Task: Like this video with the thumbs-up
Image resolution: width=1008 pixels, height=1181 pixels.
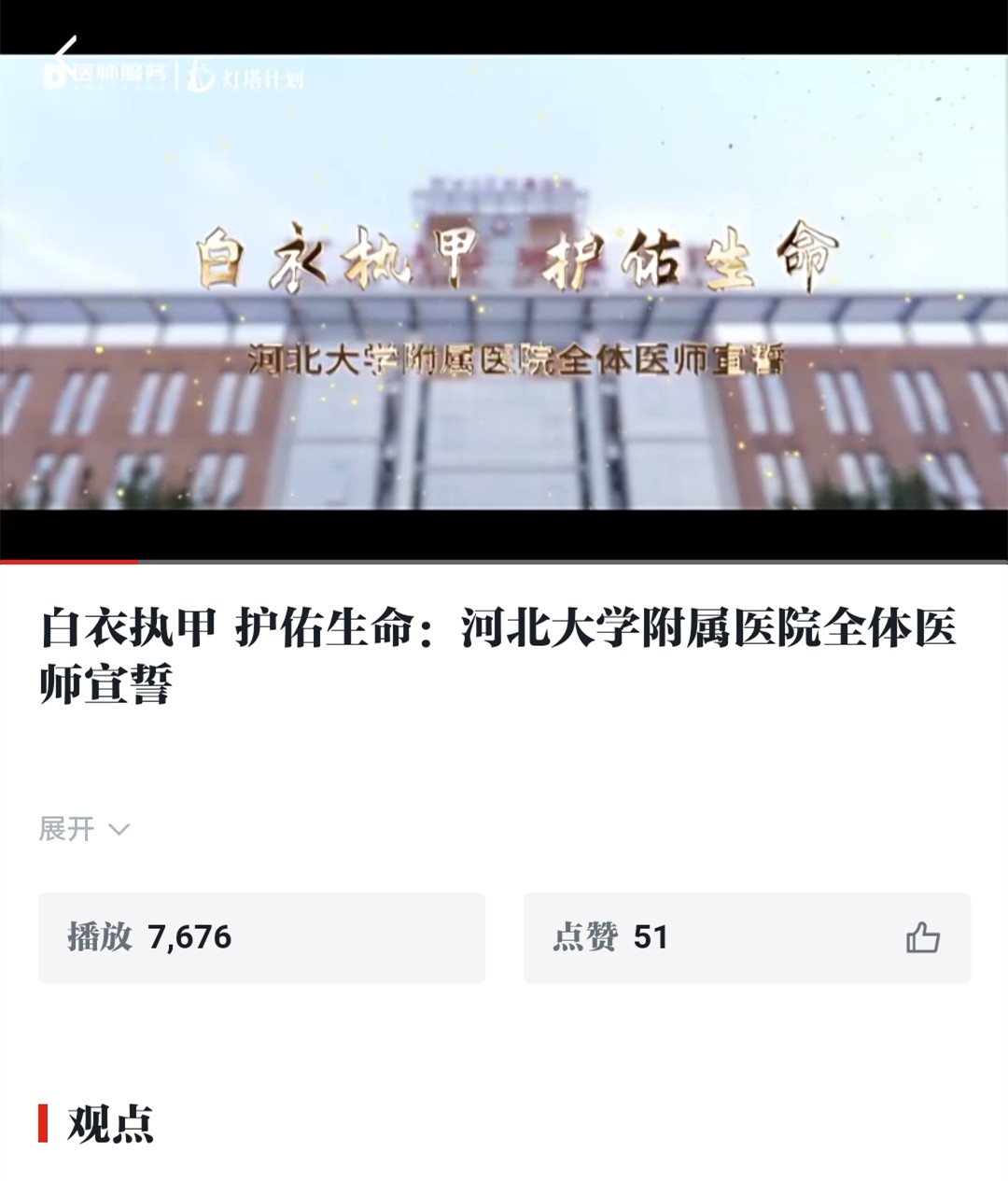Action: click(922, 937)
